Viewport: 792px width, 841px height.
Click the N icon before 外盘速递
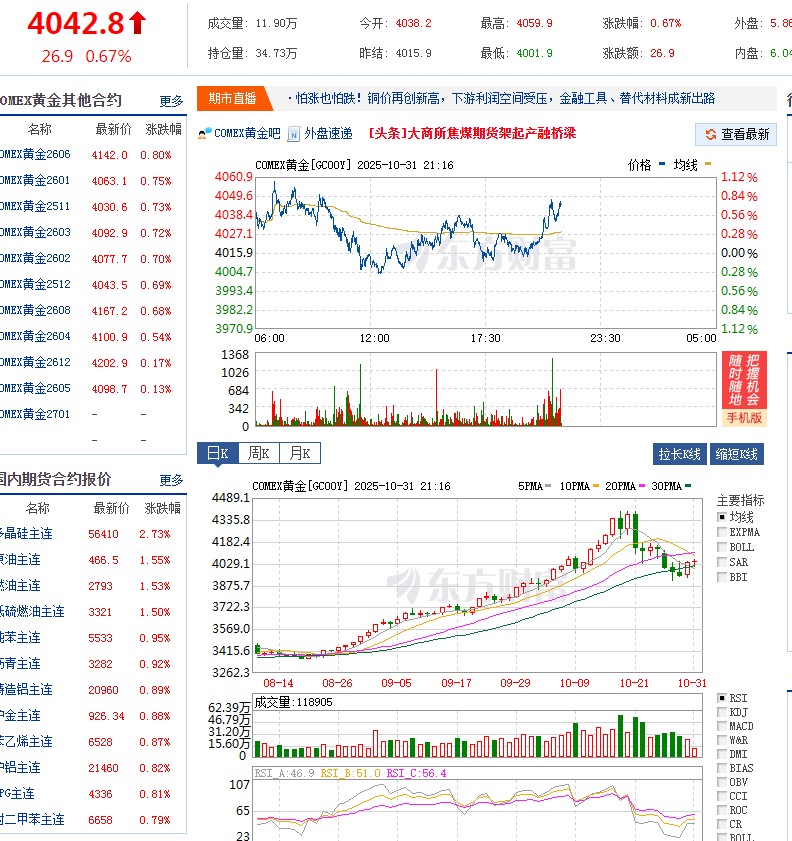(x=293, y=134)
